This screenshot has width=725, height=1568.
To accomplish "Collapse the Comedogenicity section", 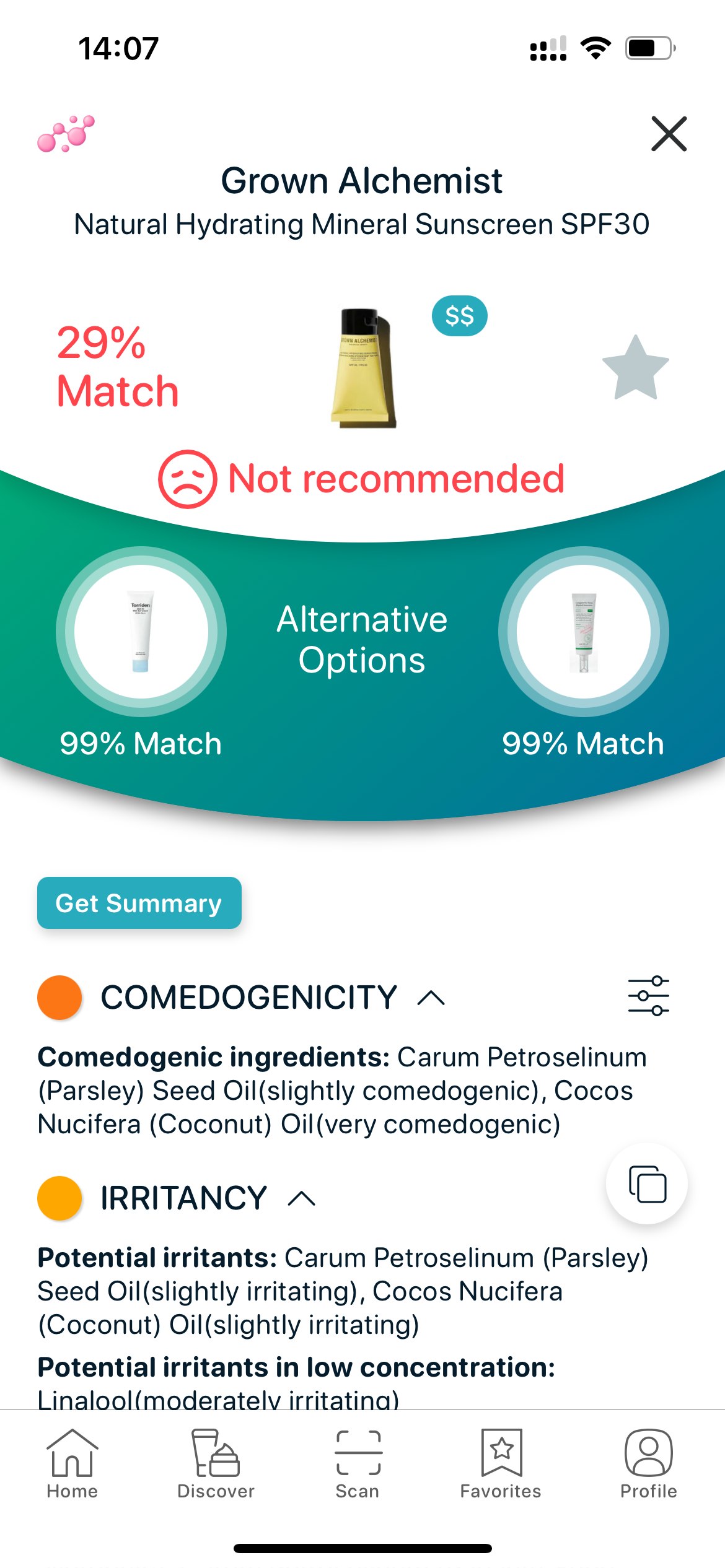I will [x=432, y=996].
